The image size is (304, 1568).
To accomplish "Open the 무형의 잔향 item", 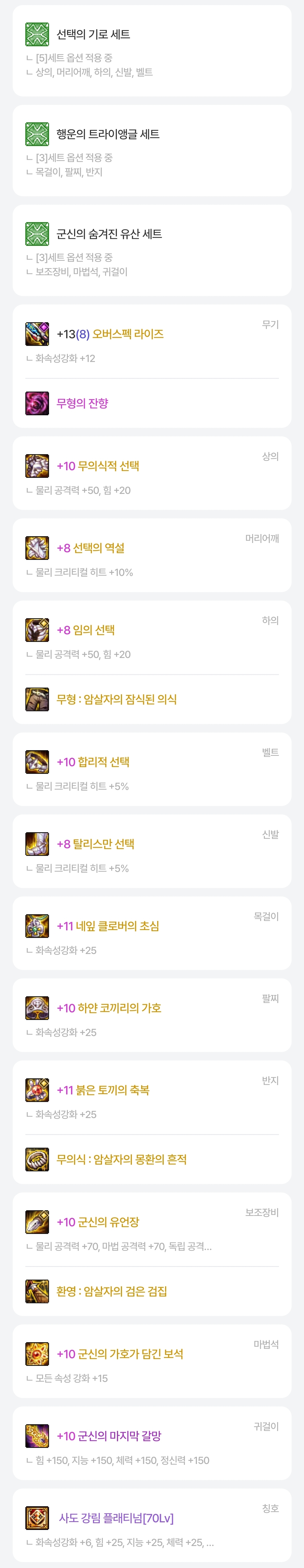I will click(82, 403).
